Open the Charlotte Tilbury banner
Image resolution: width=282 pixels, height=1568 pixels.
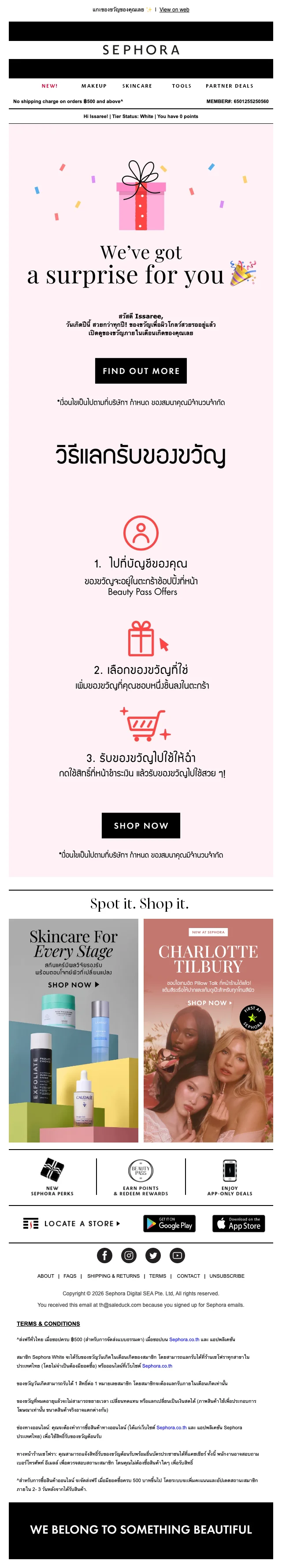(208, 1030)
